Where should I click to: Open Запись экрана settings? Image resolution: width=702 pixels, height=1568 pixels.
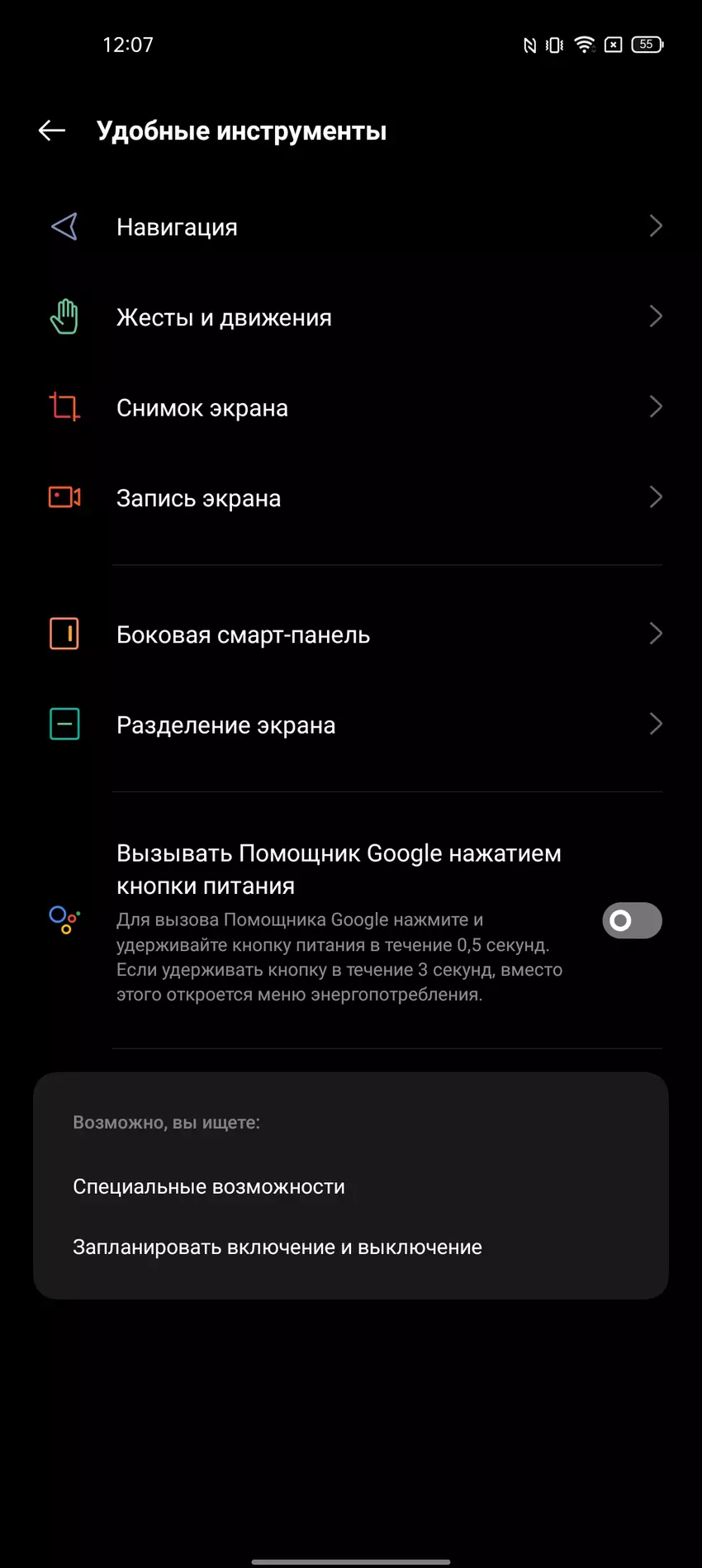[351, 497]
